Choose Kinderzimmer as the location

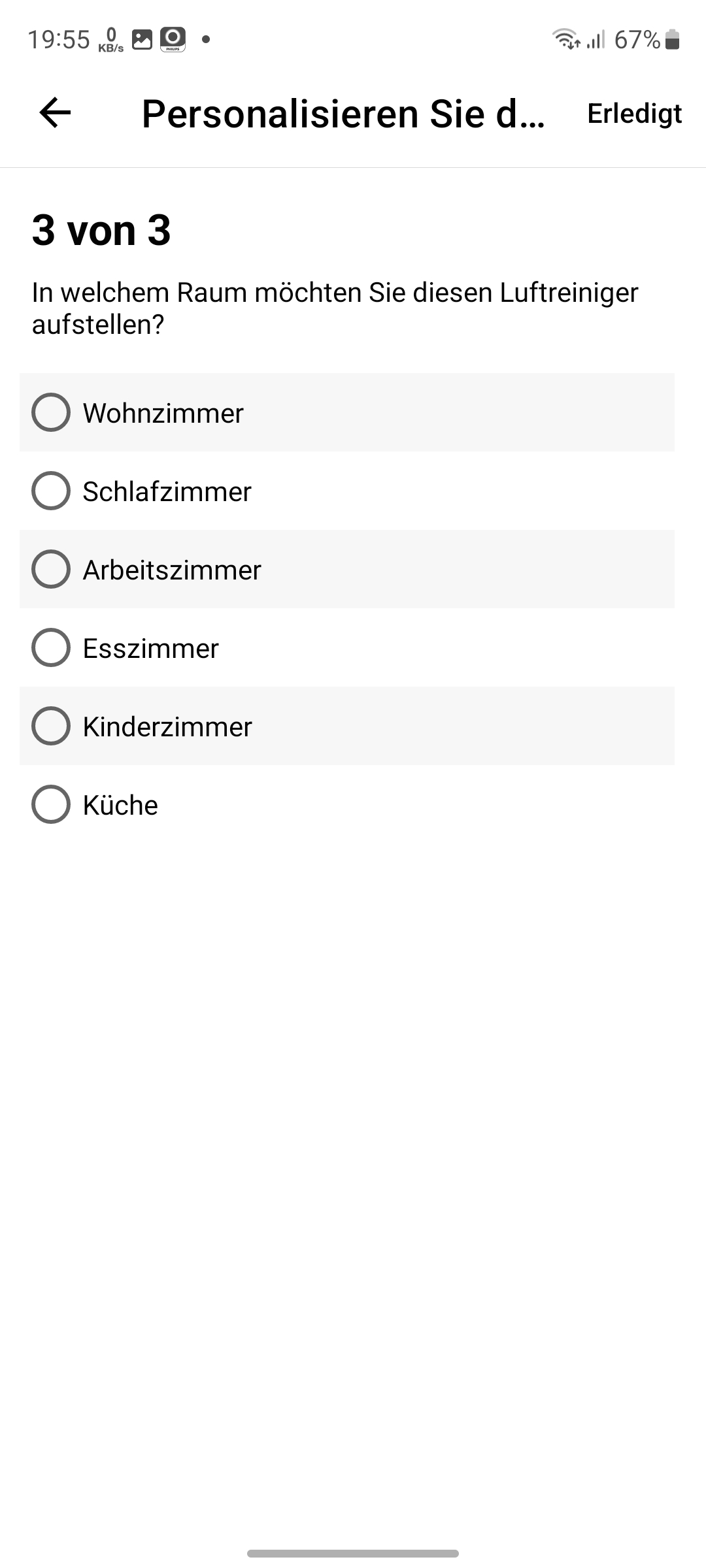(51, 726)
